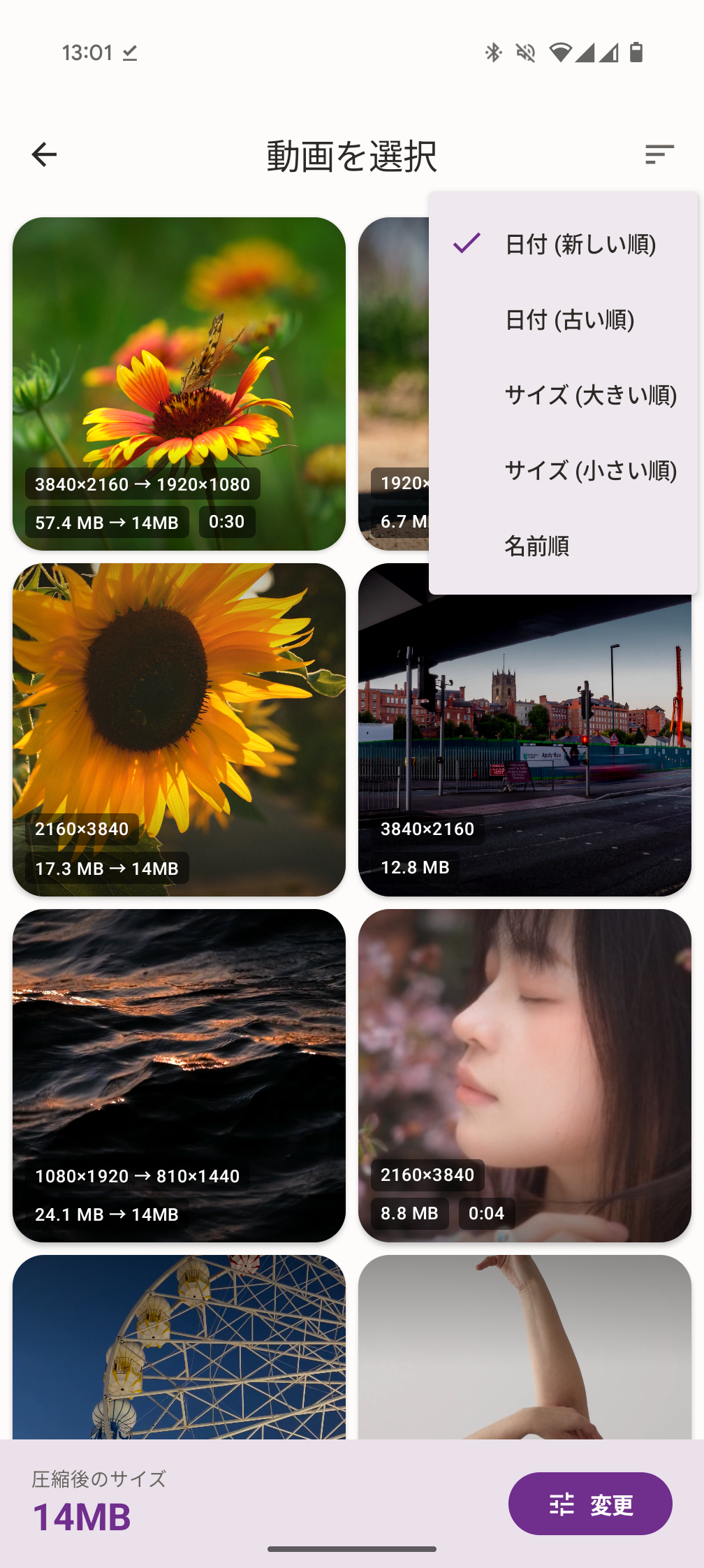Sort by サイズ (大きい順)
Screen dimensions: 704x1568
590,395
